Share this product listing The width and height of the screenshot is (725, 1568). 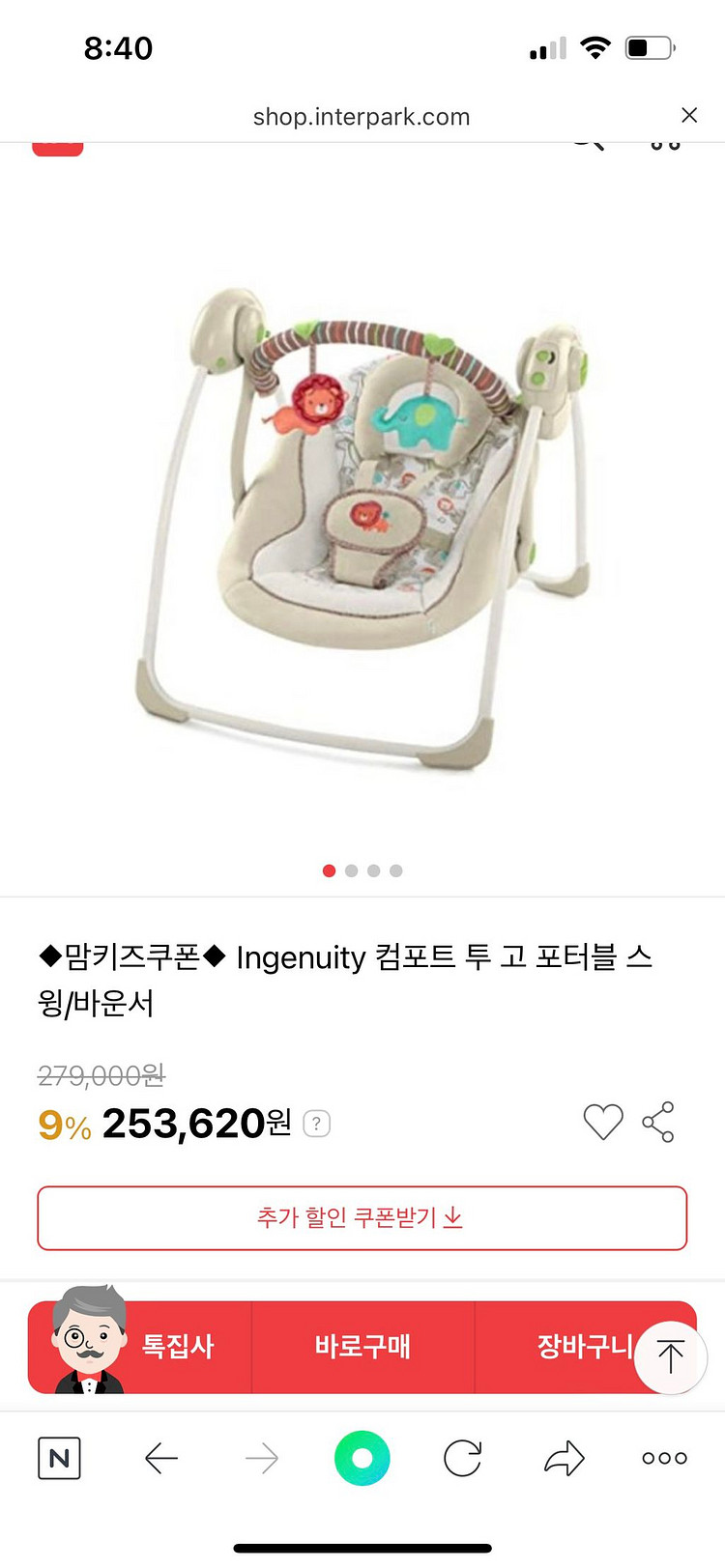pyautogui.click(x=658, y=1122)
